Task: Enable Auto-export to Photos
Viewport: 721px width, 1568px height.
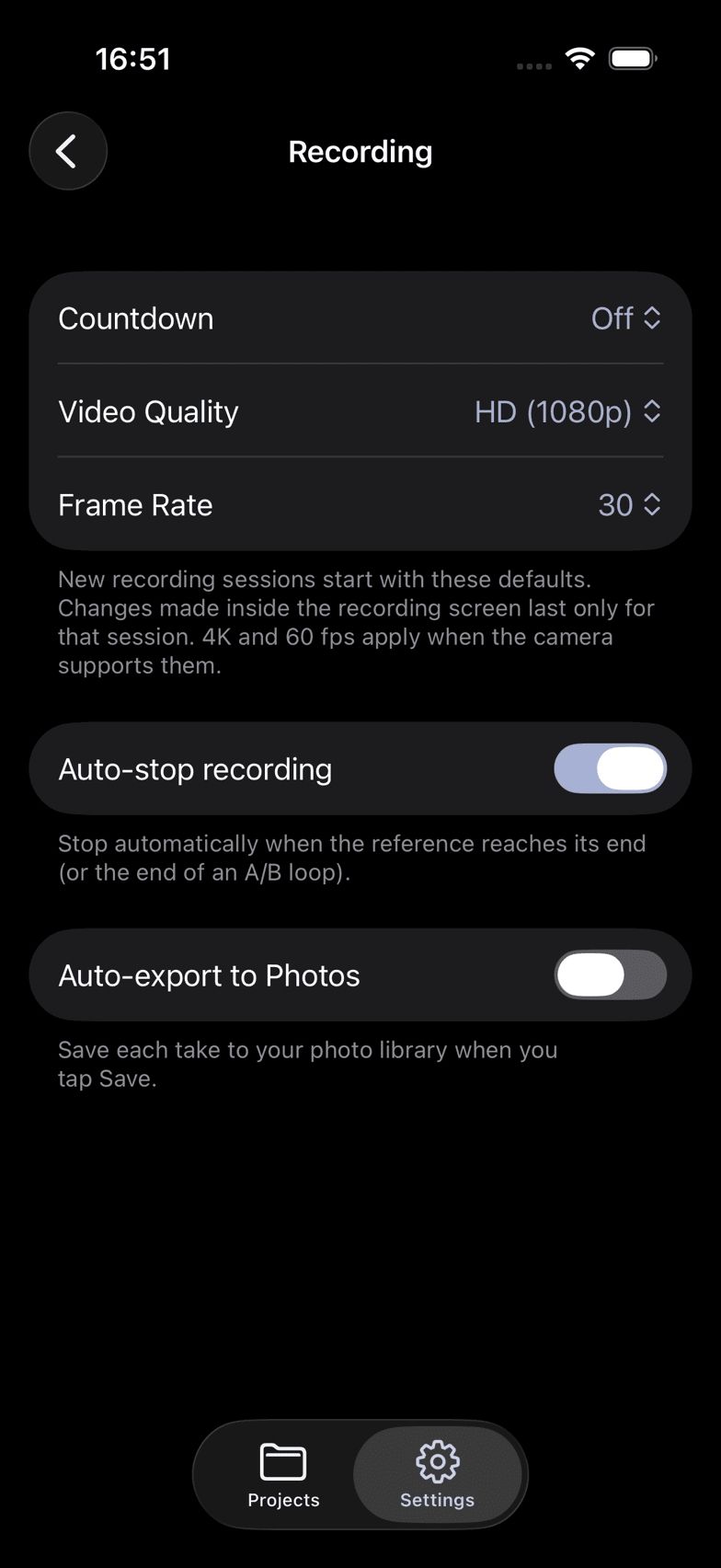Action: [x=610, y=974]
